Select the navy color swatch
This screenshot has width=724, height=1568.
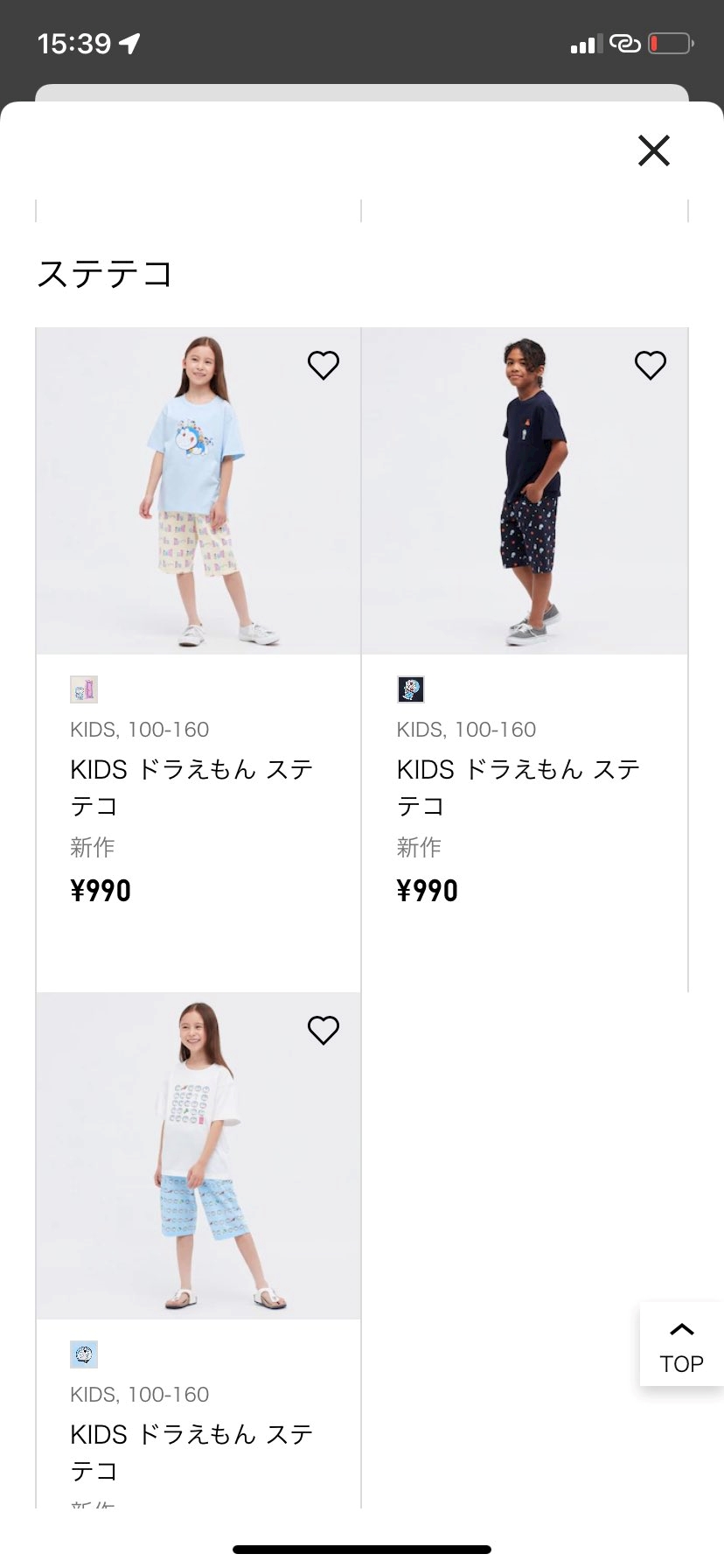(411, 689)
